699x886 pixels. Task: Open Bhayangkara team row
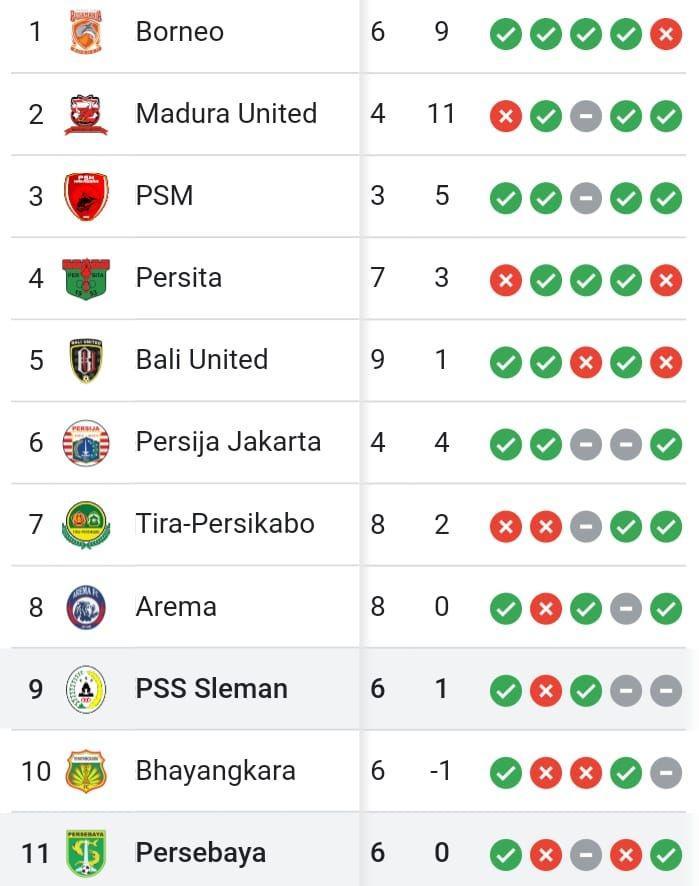[x=216, y=771]
